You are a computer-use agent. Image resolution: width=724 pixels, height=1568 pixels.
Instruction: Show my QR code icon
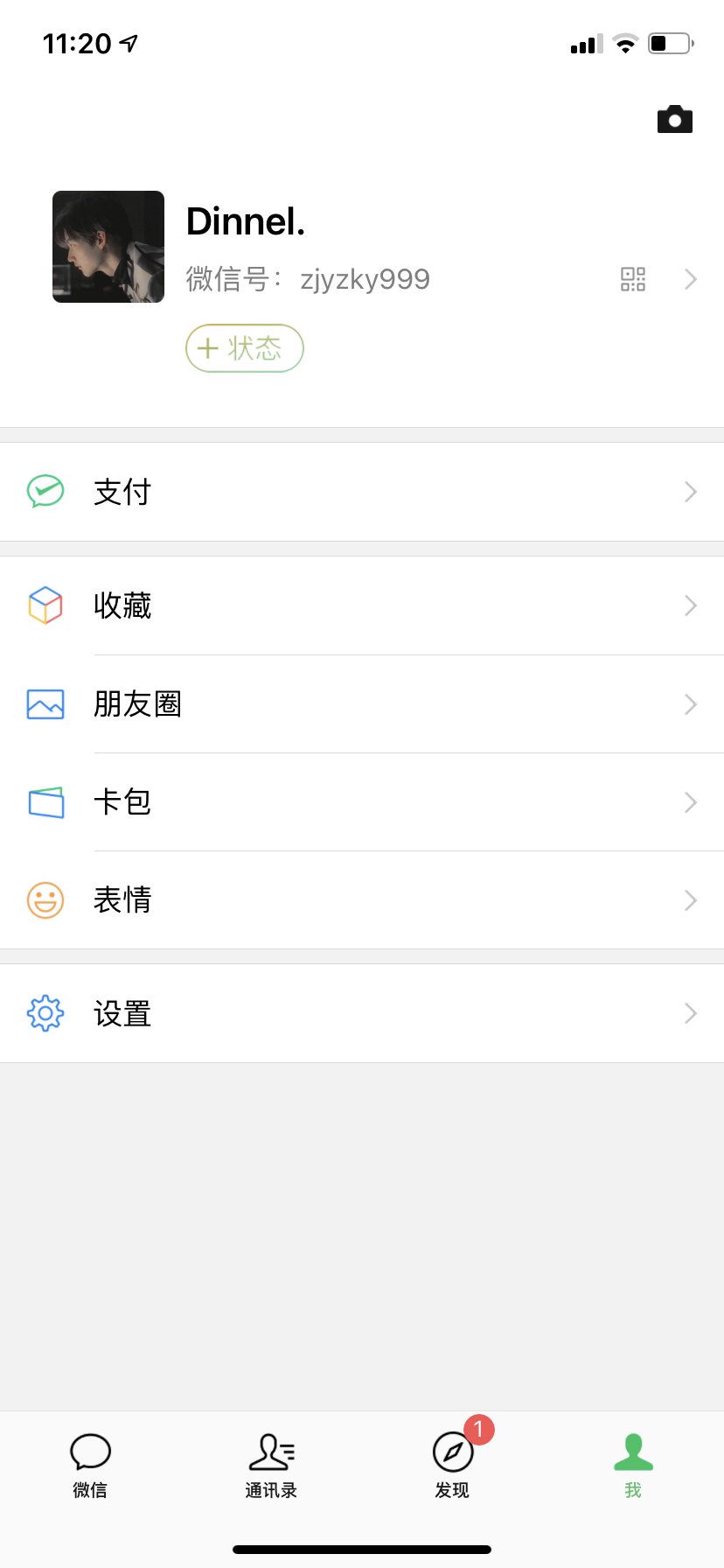[633, 279]
